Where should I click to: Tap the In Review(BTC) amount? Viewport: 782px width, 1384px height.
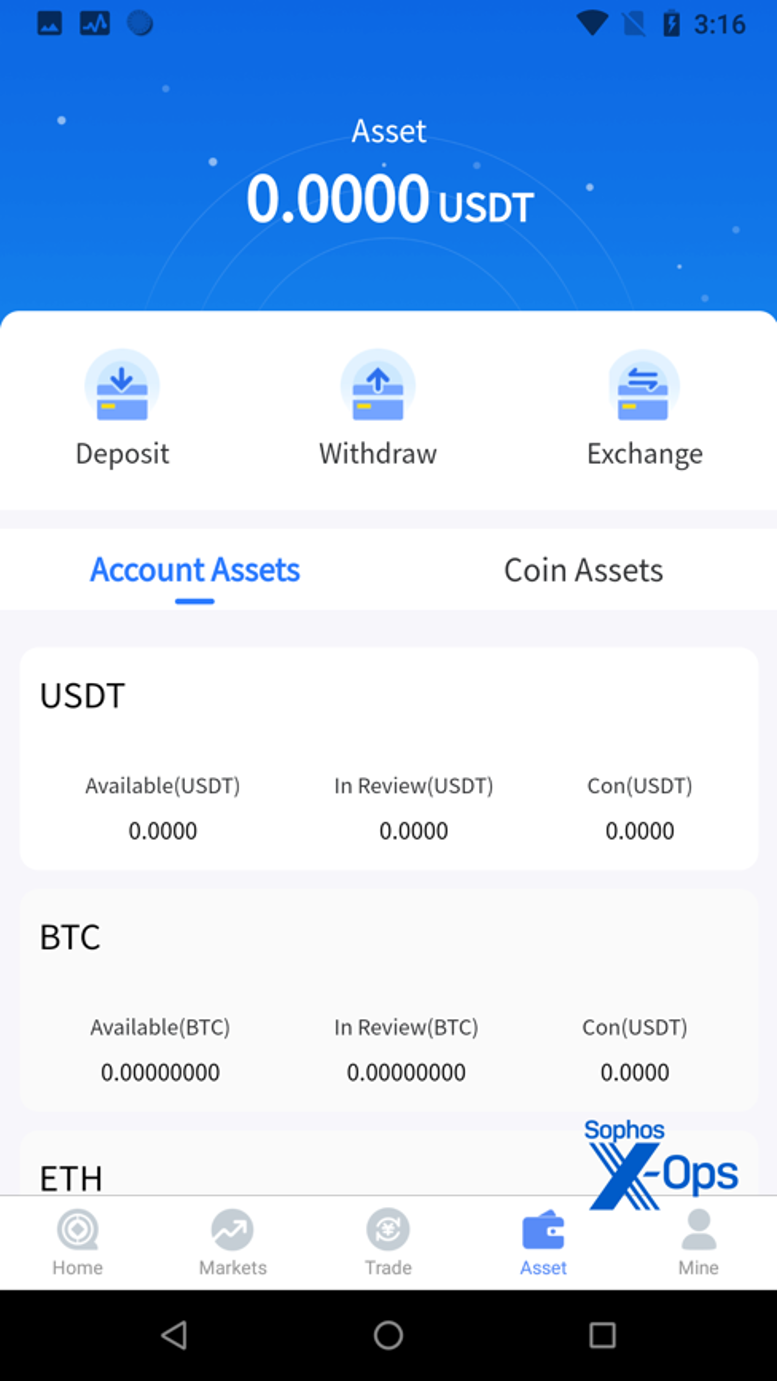coord(406,1071)
